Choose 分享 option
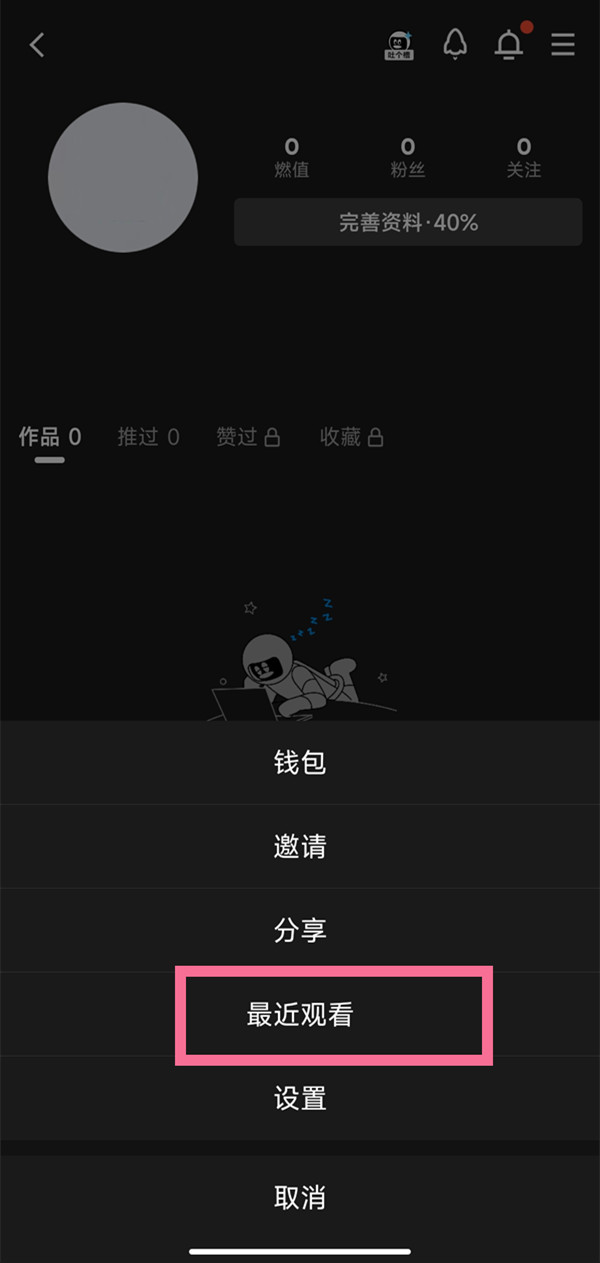The height and width of the screenshot is (1263, 600). 300,931
